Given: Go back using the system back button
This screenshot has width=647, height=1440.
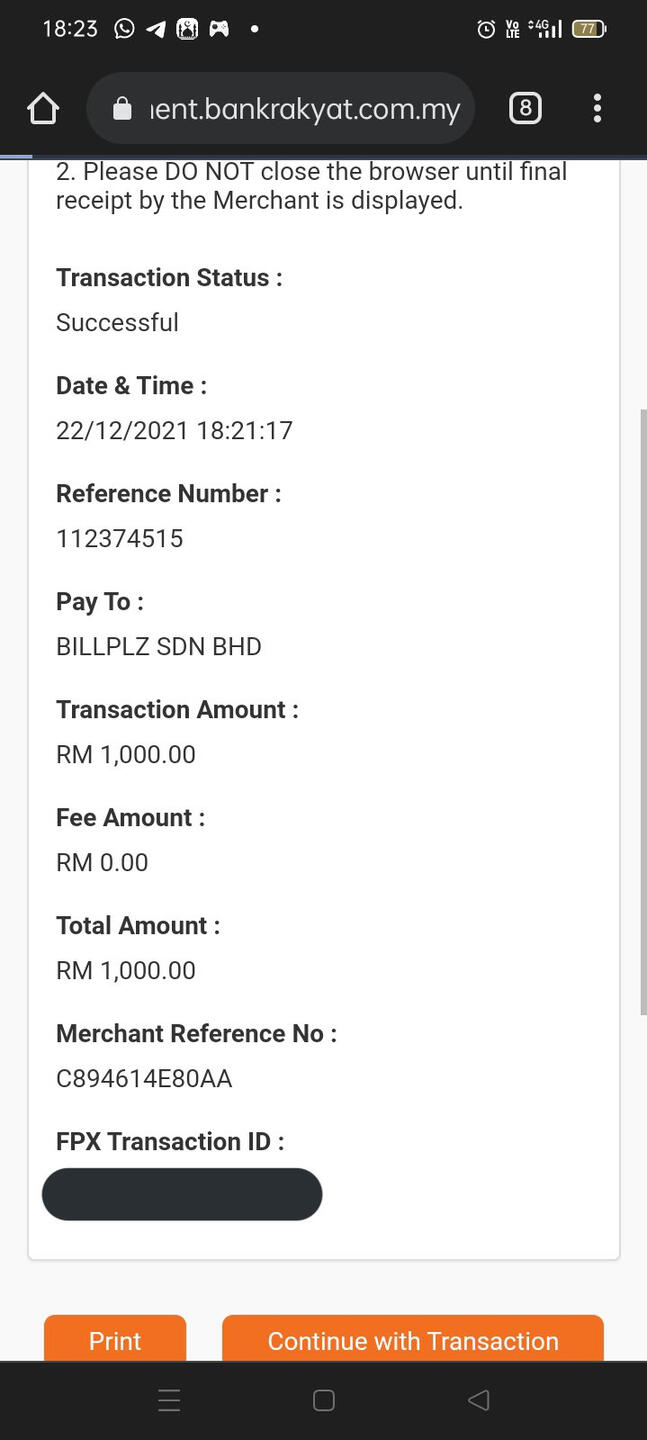Looking at the screenshot, I should 479,1400.
